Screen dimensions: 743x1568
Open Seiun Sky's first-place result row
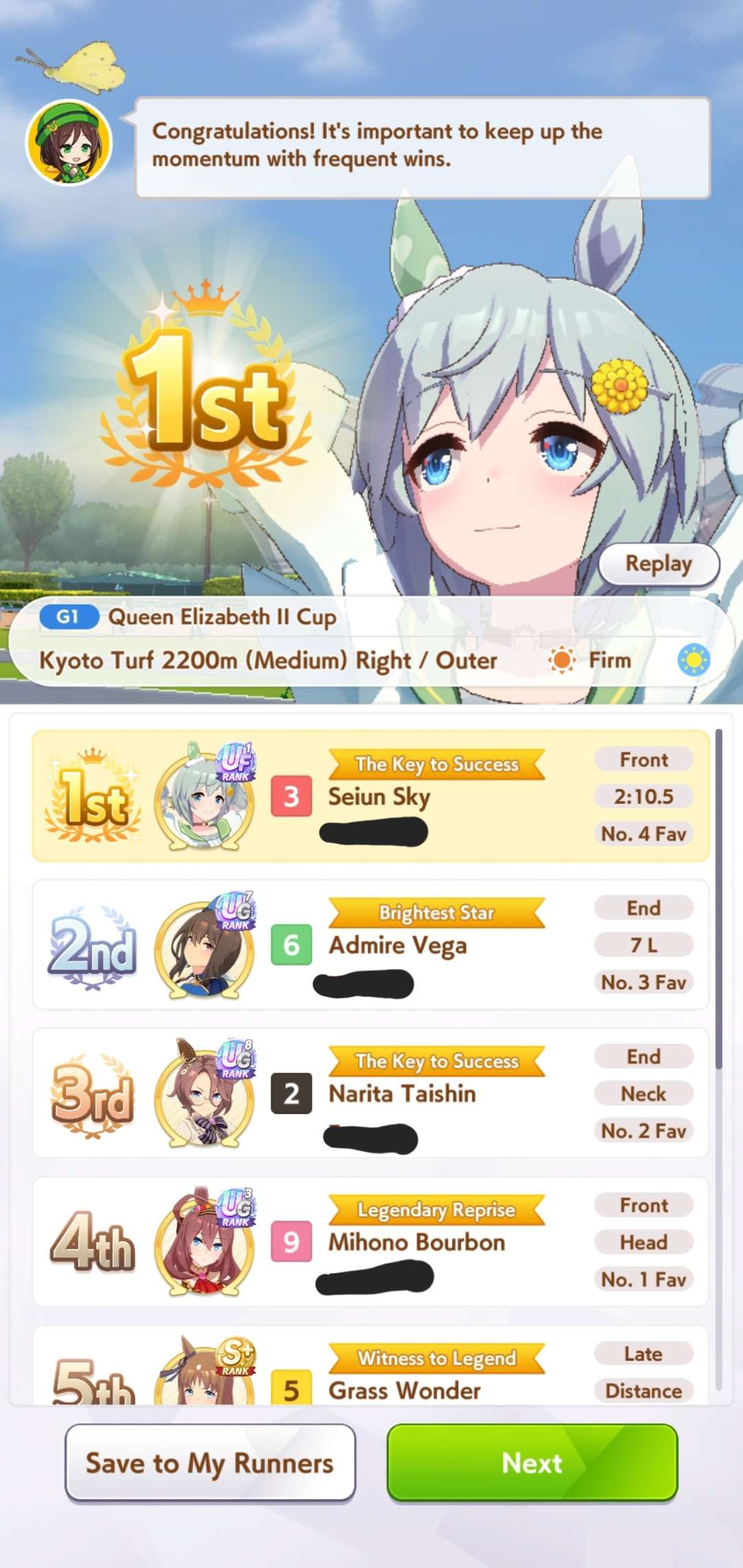(371, 796)
